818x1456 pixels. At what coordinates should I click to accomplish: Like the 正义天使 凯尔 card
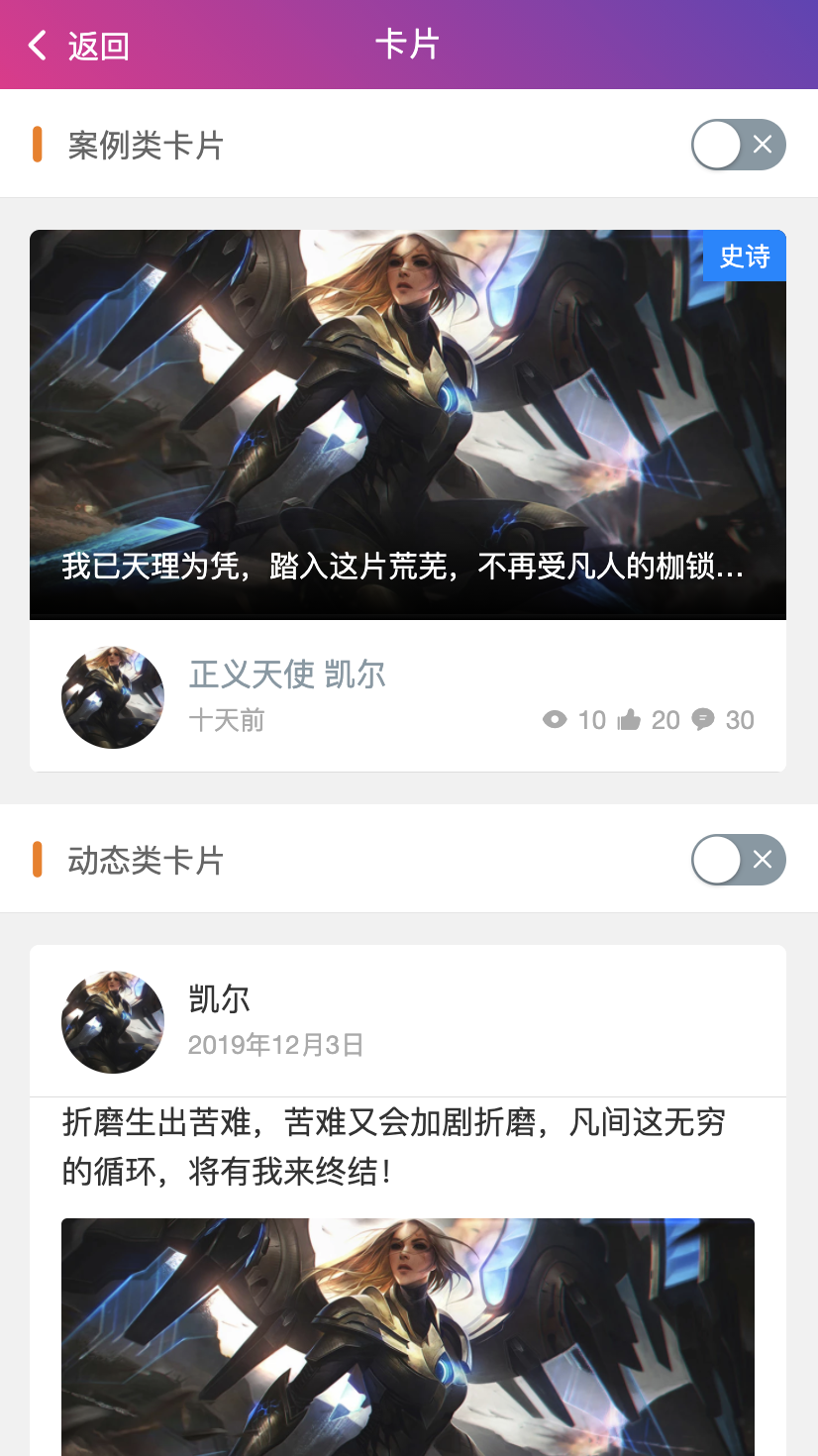click(629, 720)
